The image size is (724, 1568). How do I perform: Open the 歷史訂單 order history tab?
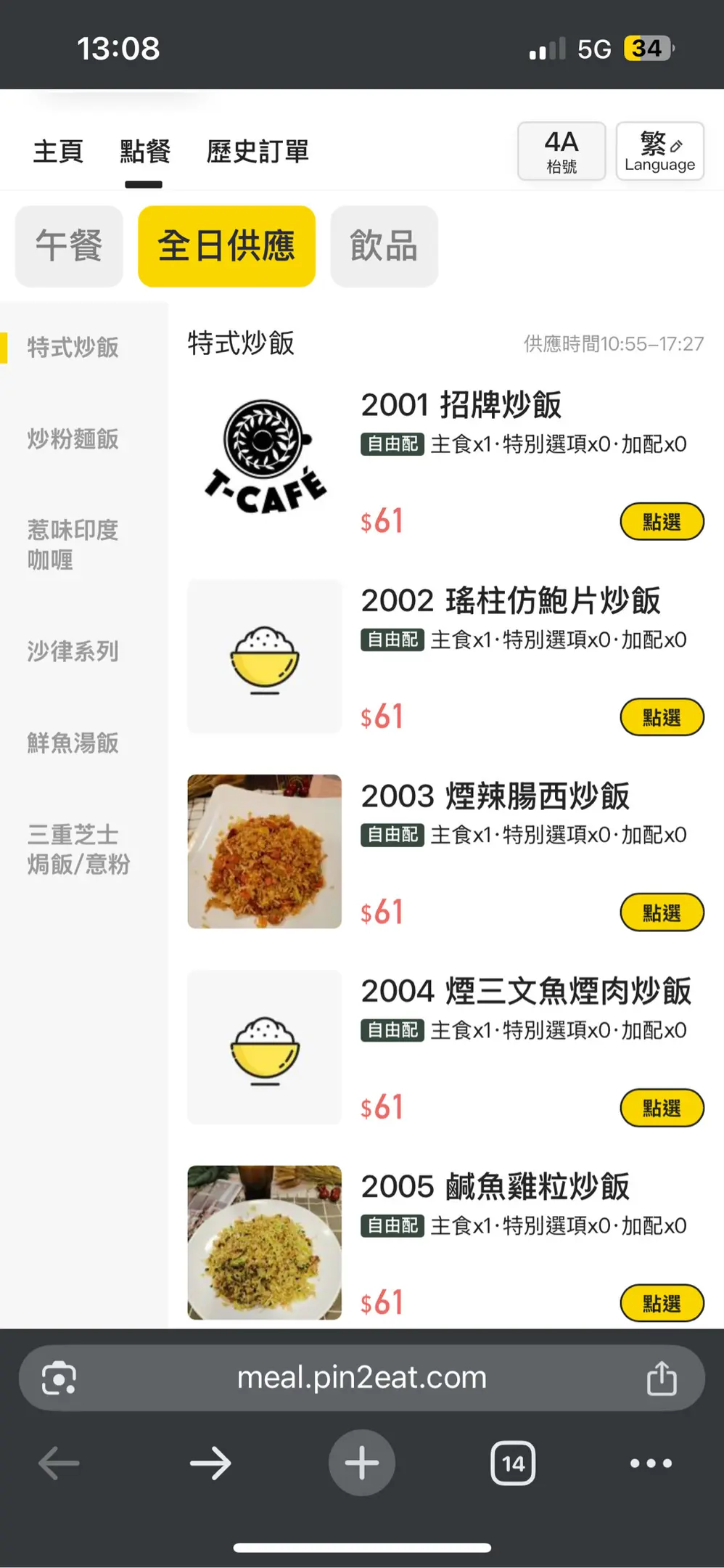(x=258, y=152)
